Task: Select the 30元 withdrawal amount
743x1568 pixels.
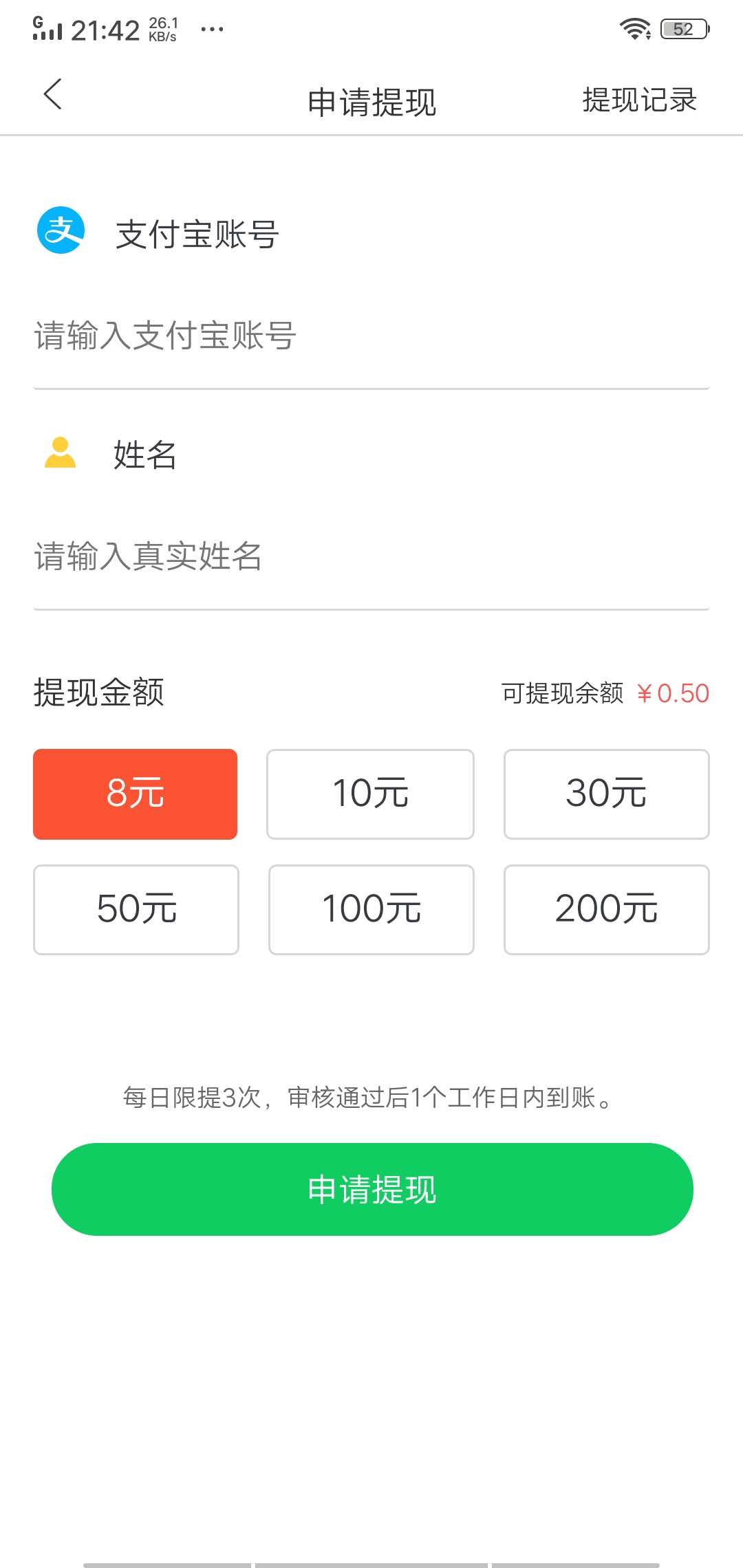Action: (x=605, y=793)
